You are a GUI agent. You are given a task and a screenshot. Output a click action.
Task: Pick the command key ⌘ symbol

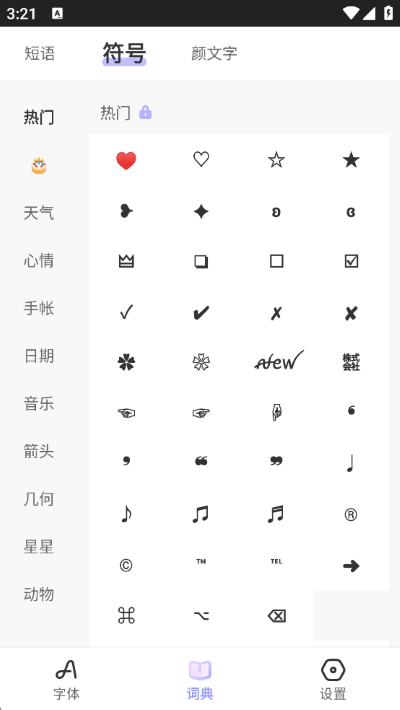coord(126,616)
